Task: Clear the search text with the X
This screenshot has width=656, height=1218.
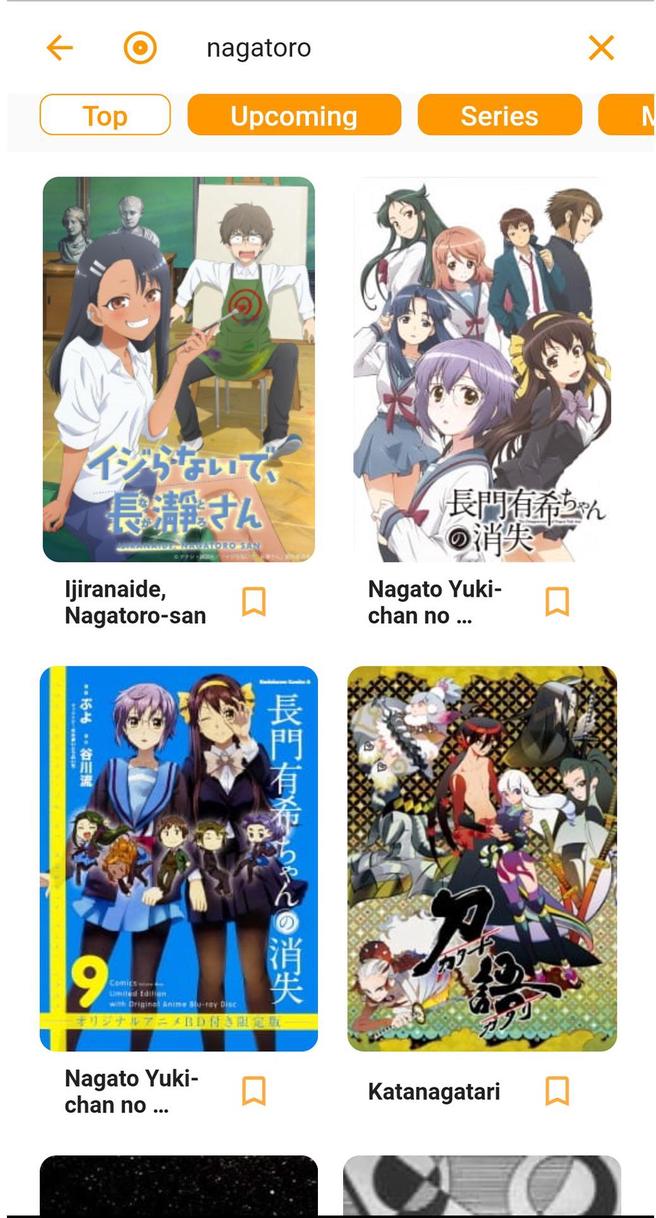Action: tap(601, 48)
